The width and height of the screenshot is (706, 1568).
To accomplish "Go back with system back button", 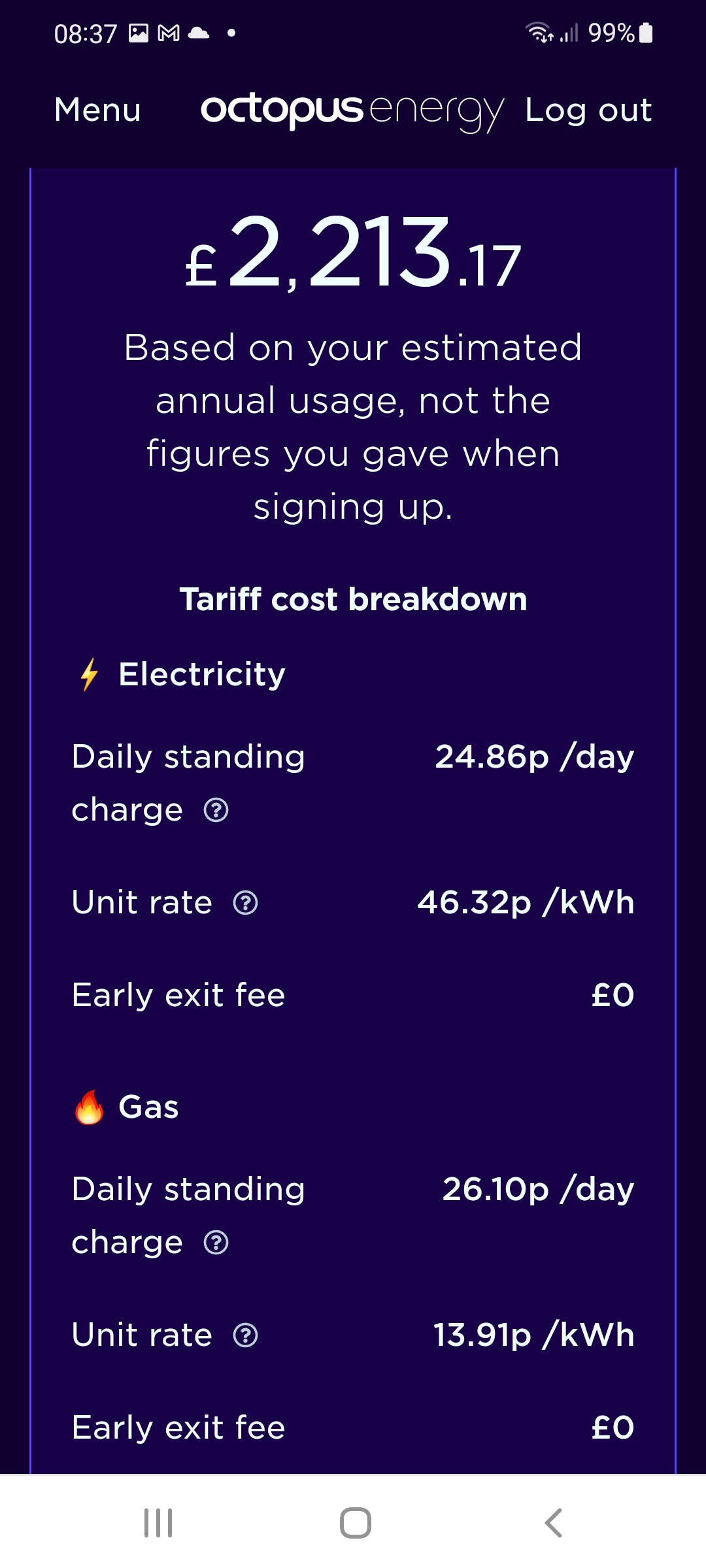I will click(x=553, y=1523).
